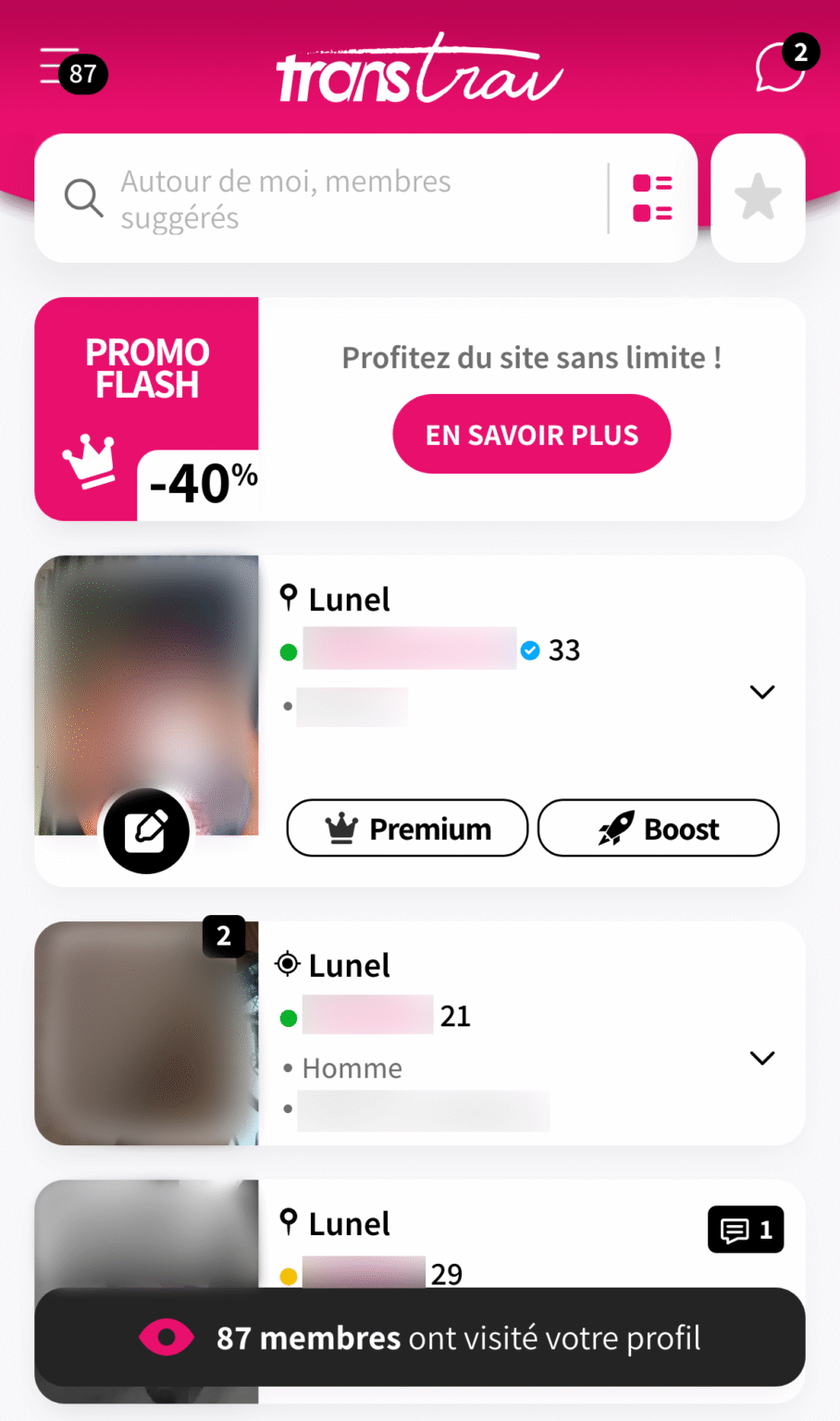Tap the Premium button
The width and height of the screenshot is (840, 1421).
point(407,828)
